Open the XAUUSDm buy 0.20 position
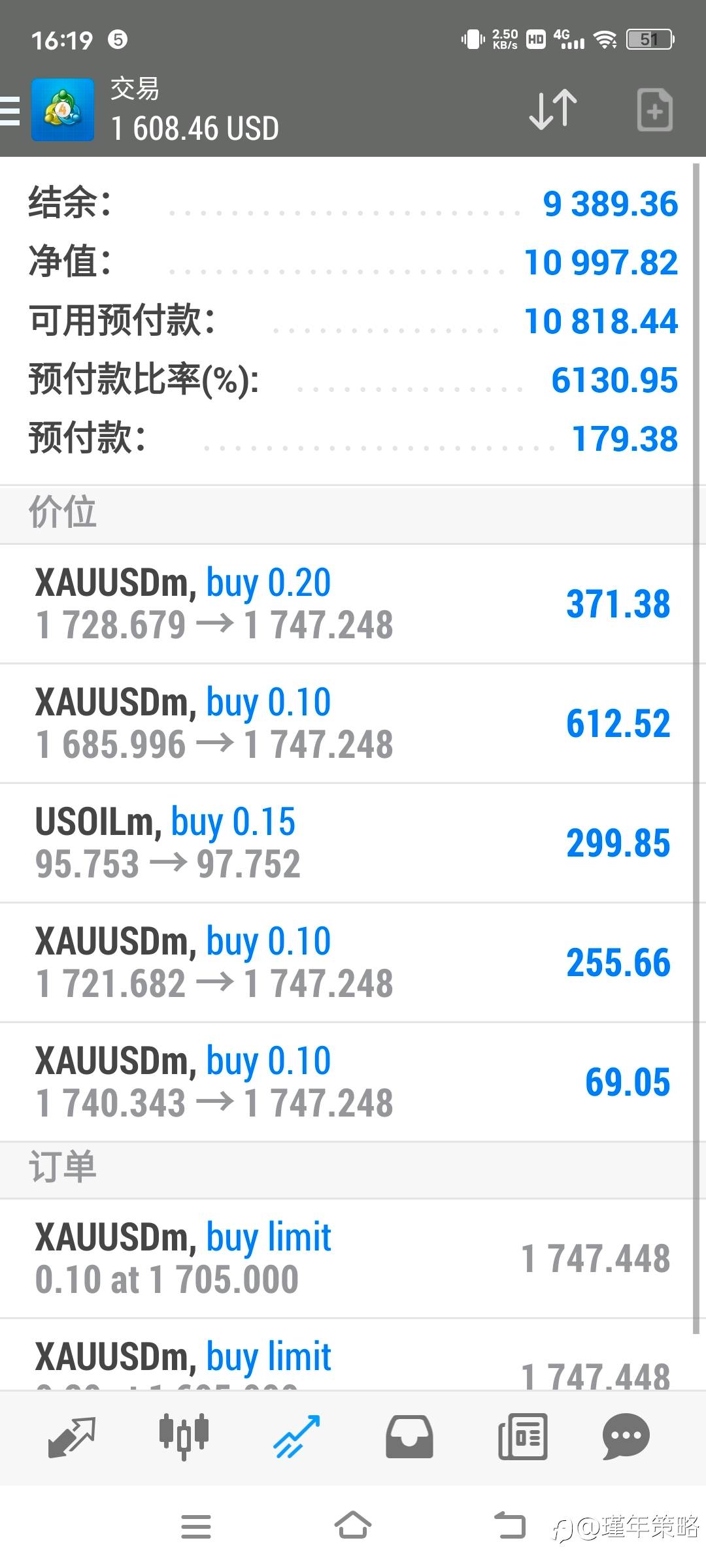 tap(346, 604)
